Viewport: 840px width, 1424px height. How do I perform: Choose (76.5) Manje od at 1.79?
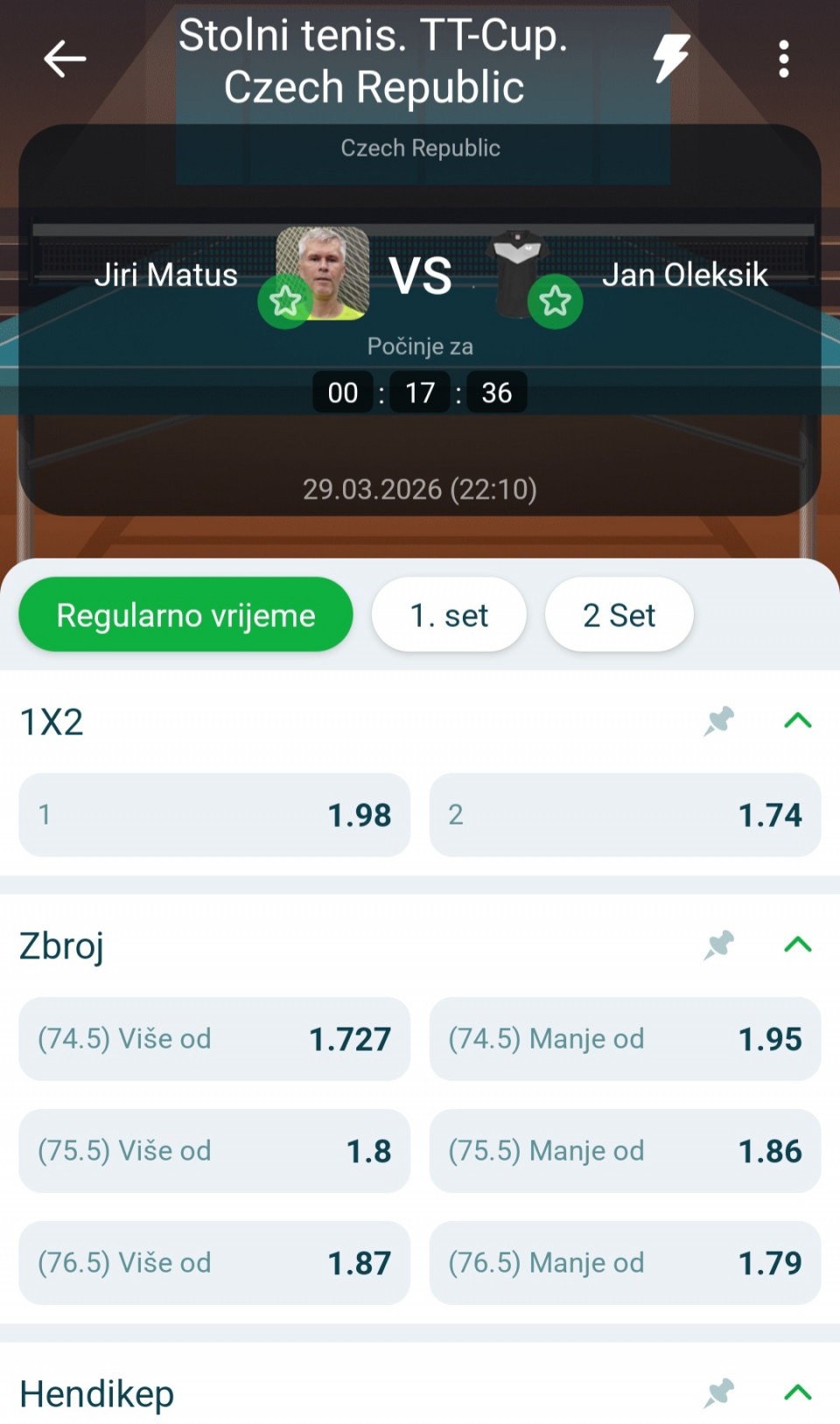click(625, 1263)
